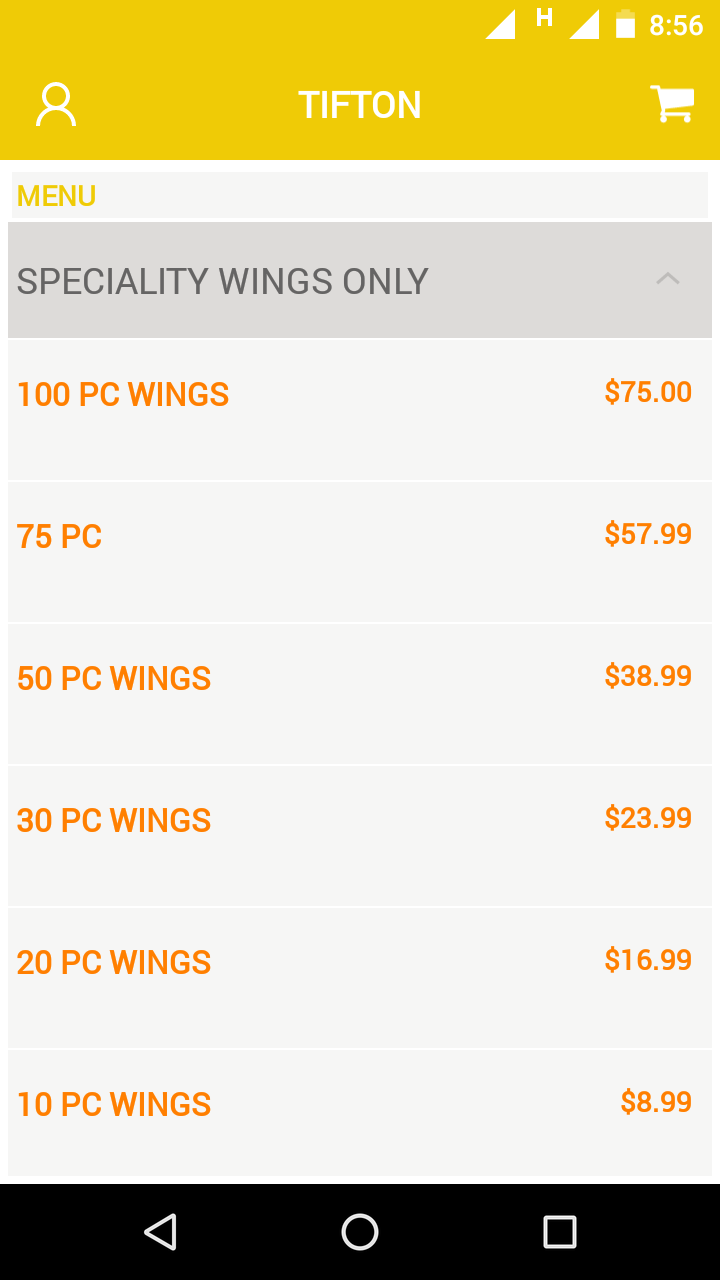Select the 100 PC Wings item

[x=360, y=410]
